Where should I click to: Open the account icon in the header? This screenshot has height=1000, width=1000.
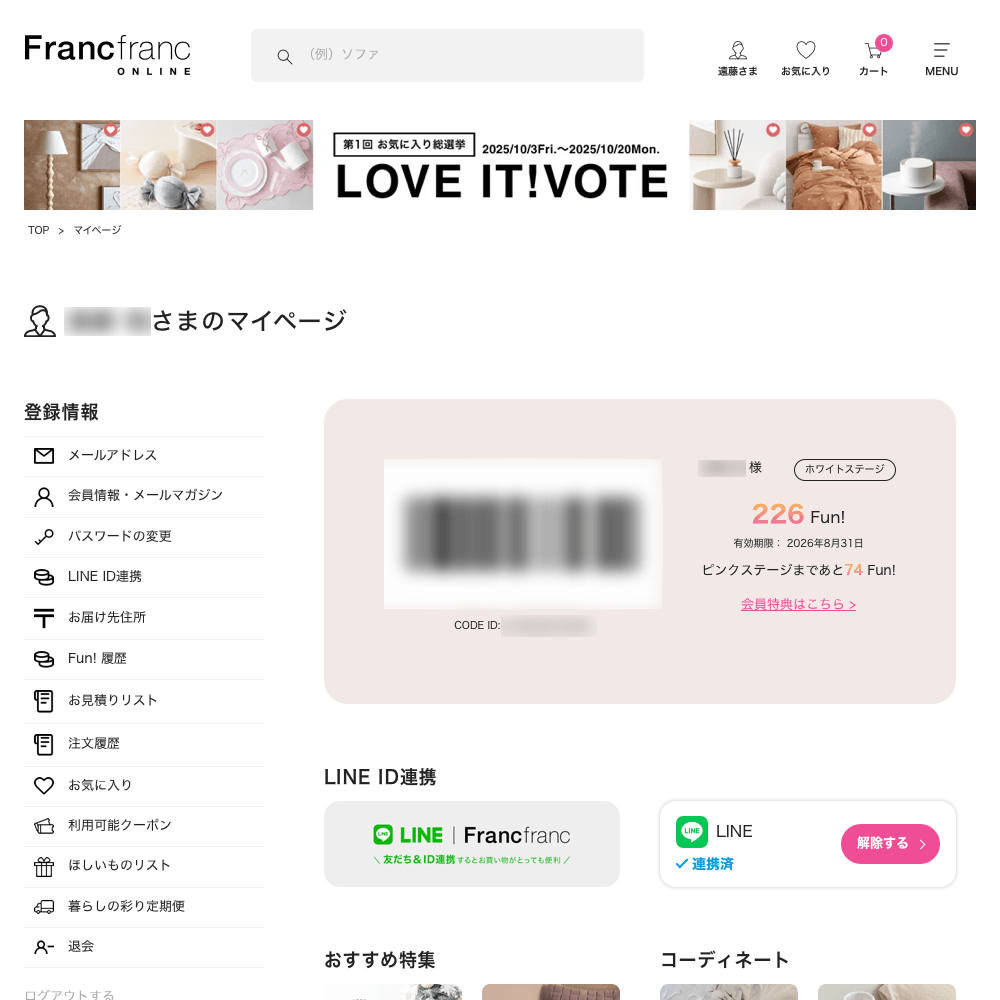point(738,58)
